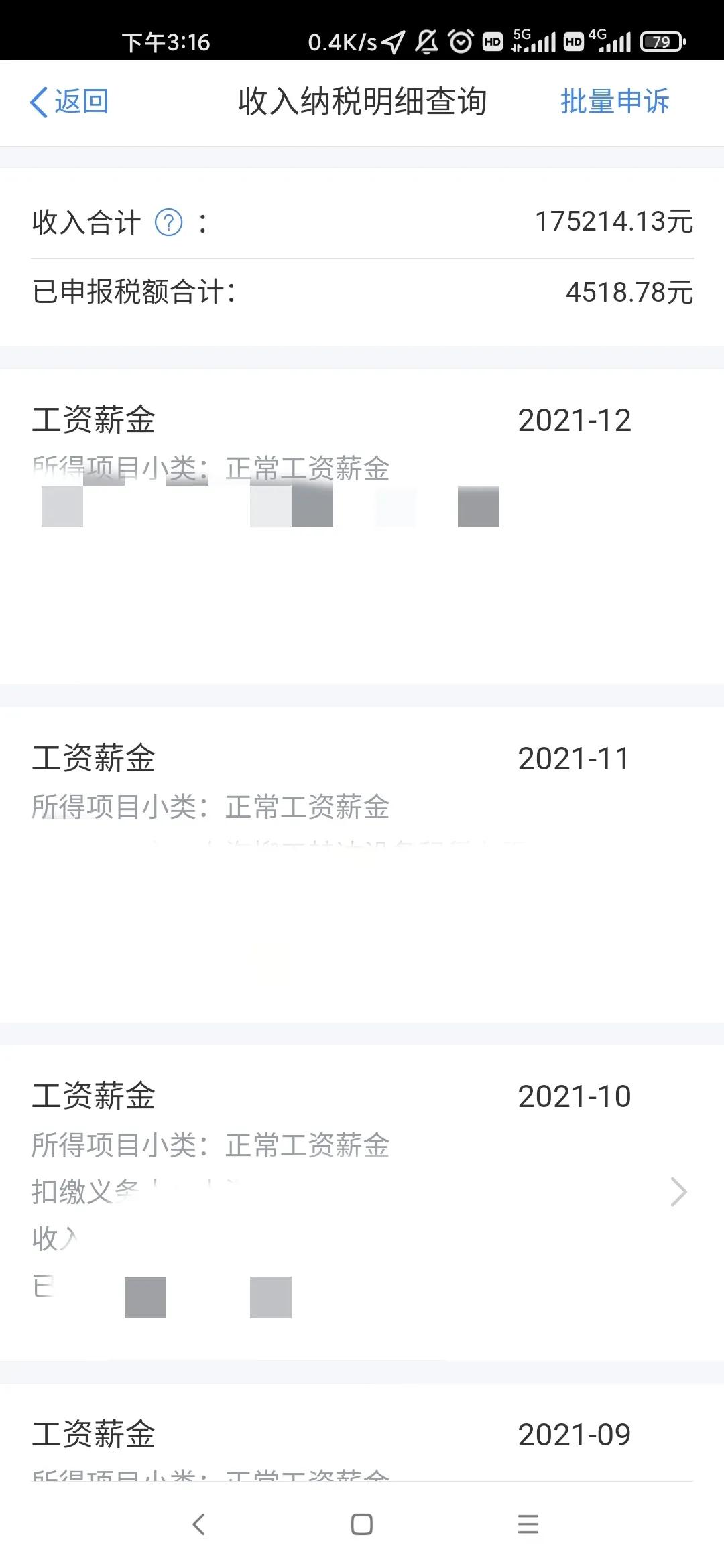Tap the HD voice status icon
This screenshot has width=724, height=1568.
pyautogui.click(x=492, y=42)
